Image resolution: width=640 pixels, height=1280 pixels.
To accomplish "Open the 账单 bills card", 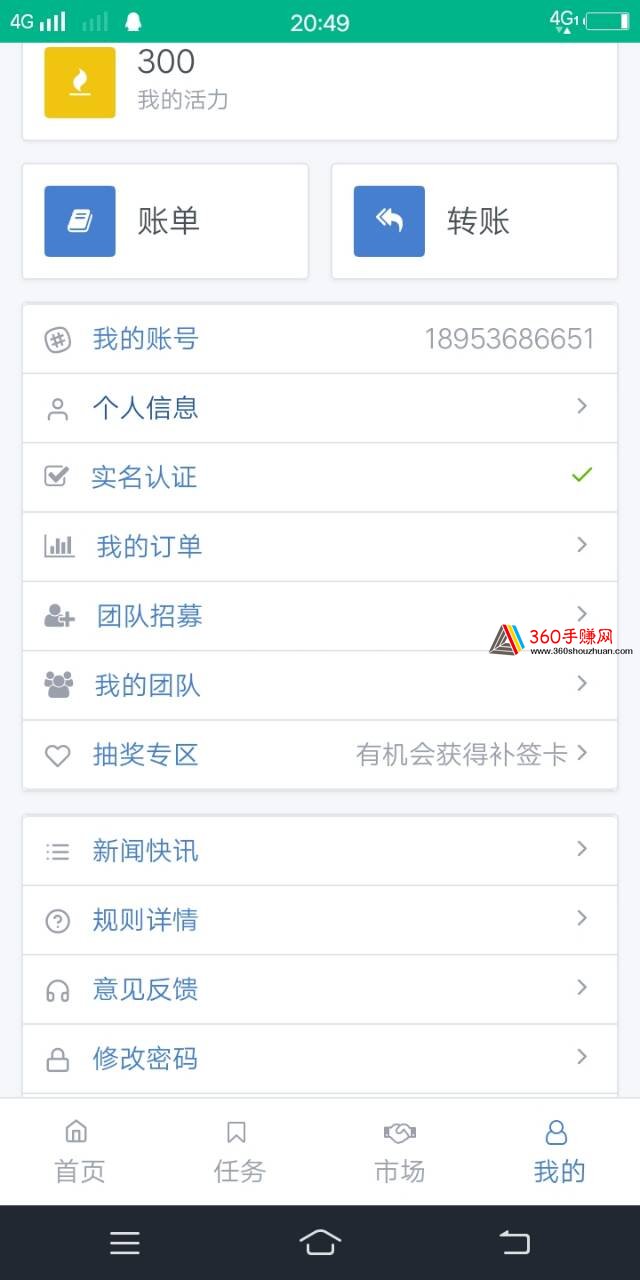I will click(165, 221).
